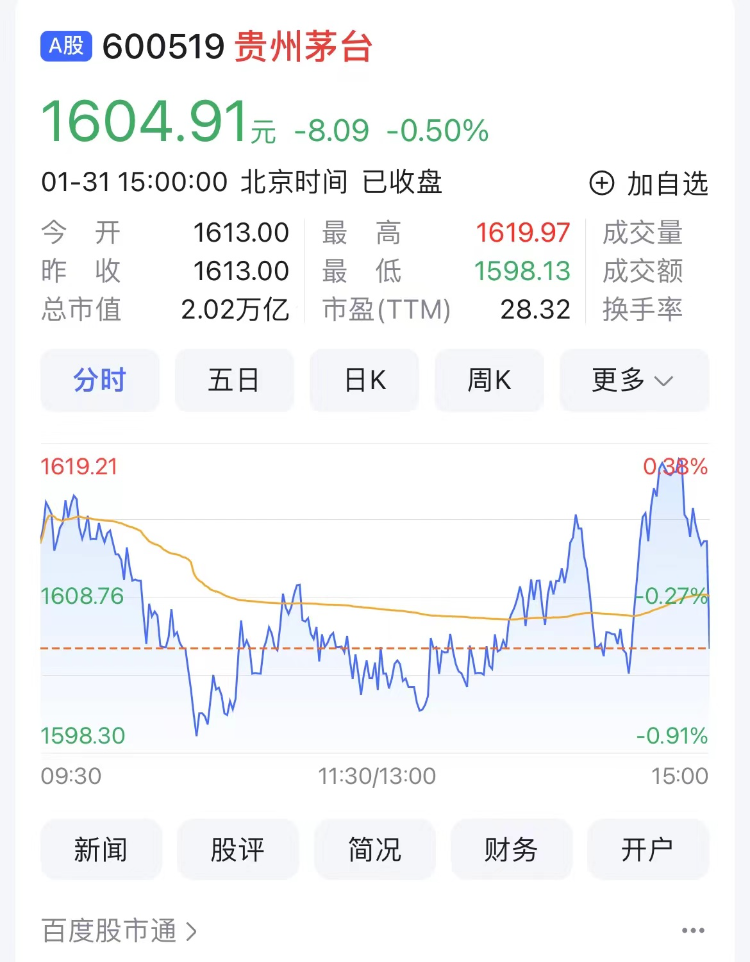Show the 周K chart
Screen dimensions: 750x962
[489, 380]
